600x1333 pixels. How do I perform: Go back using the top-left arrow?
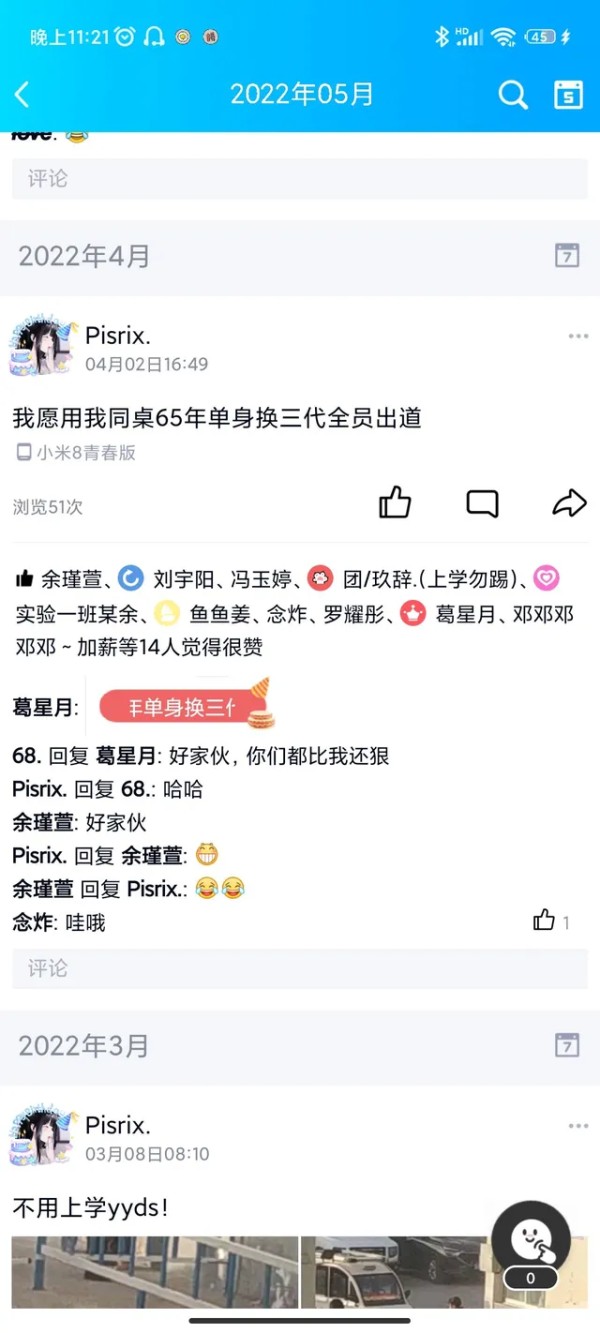pos(22,95)
